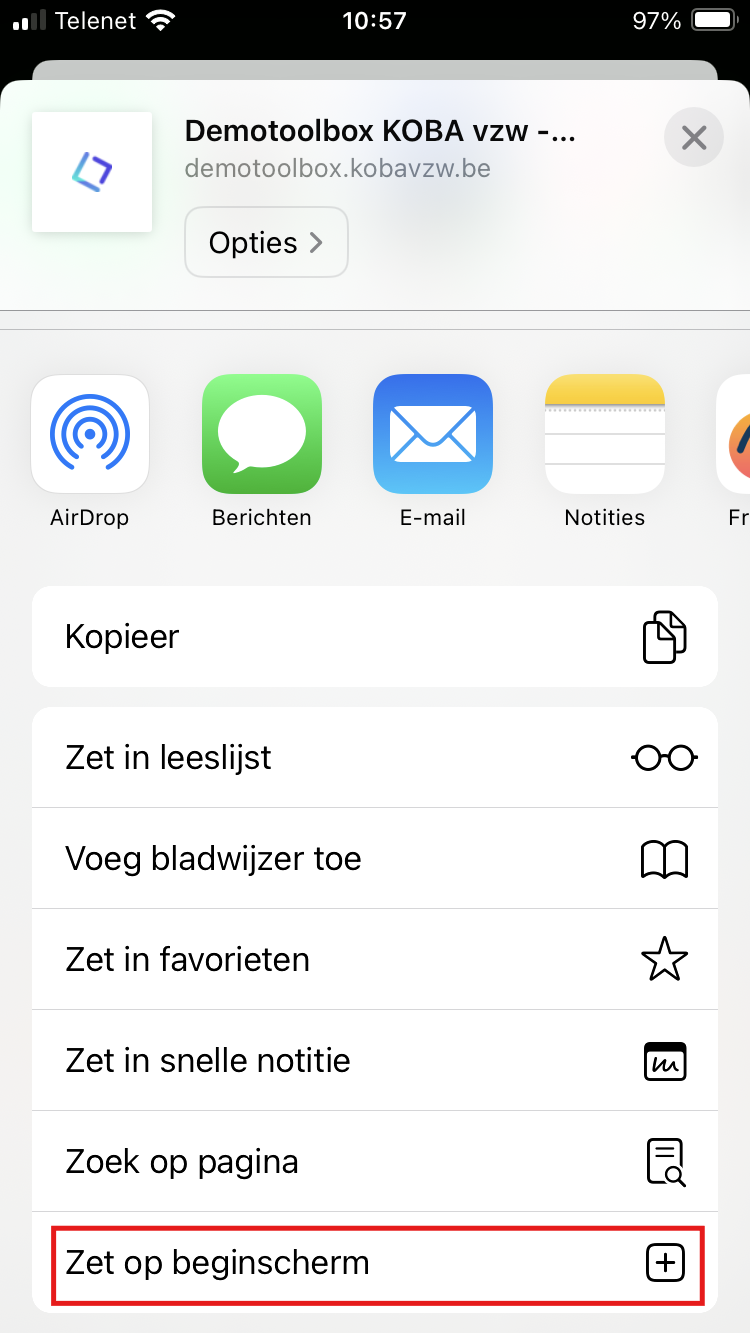Share via AirDrop
The image size is (750, 1333).
pos(90,451)
